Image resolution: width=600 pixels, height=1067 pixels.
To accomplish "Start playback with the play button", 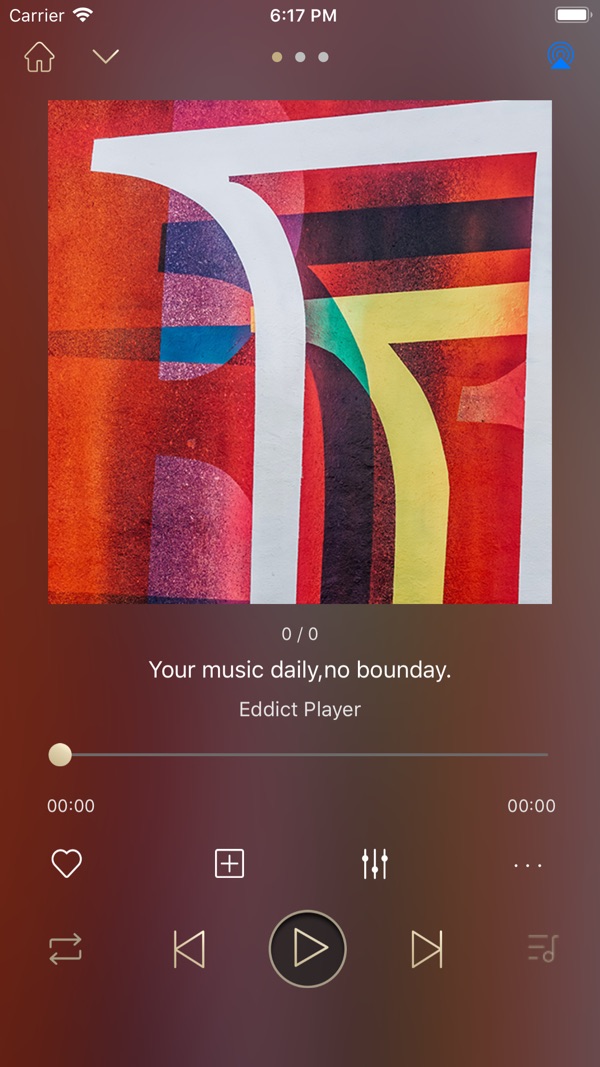I will click(307, 949).
